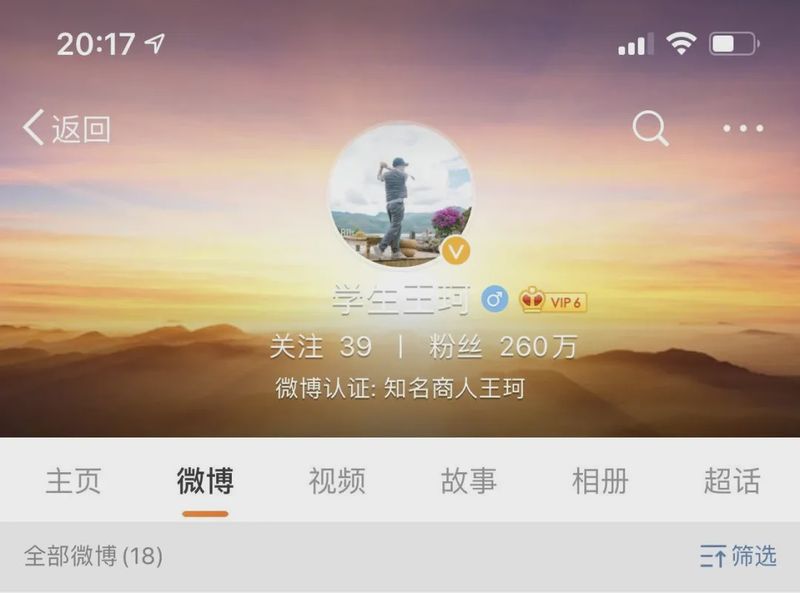
Task: Open the 超话 tab
Action: coord(731,481)
